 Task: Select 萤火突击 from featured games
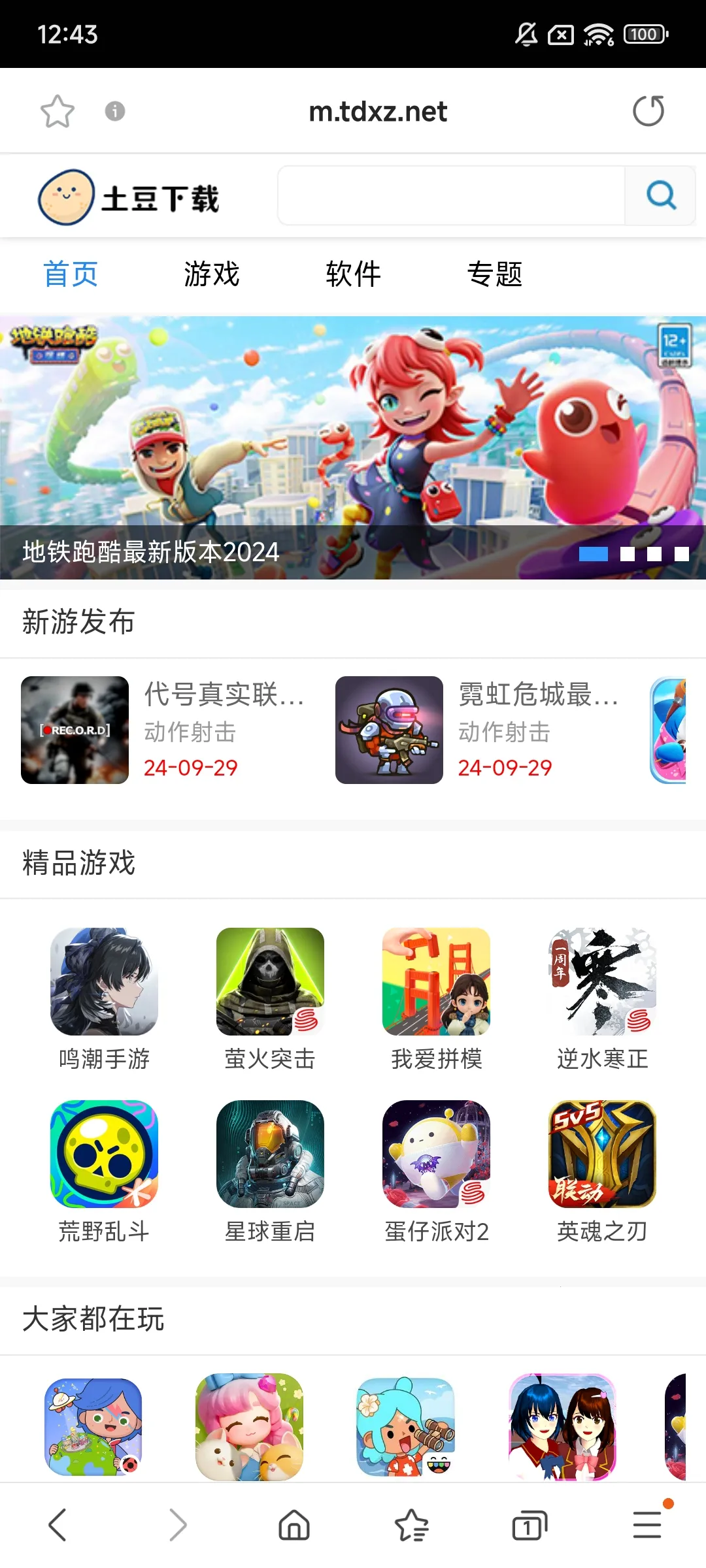pyautogui.click(x=270, y=998)
